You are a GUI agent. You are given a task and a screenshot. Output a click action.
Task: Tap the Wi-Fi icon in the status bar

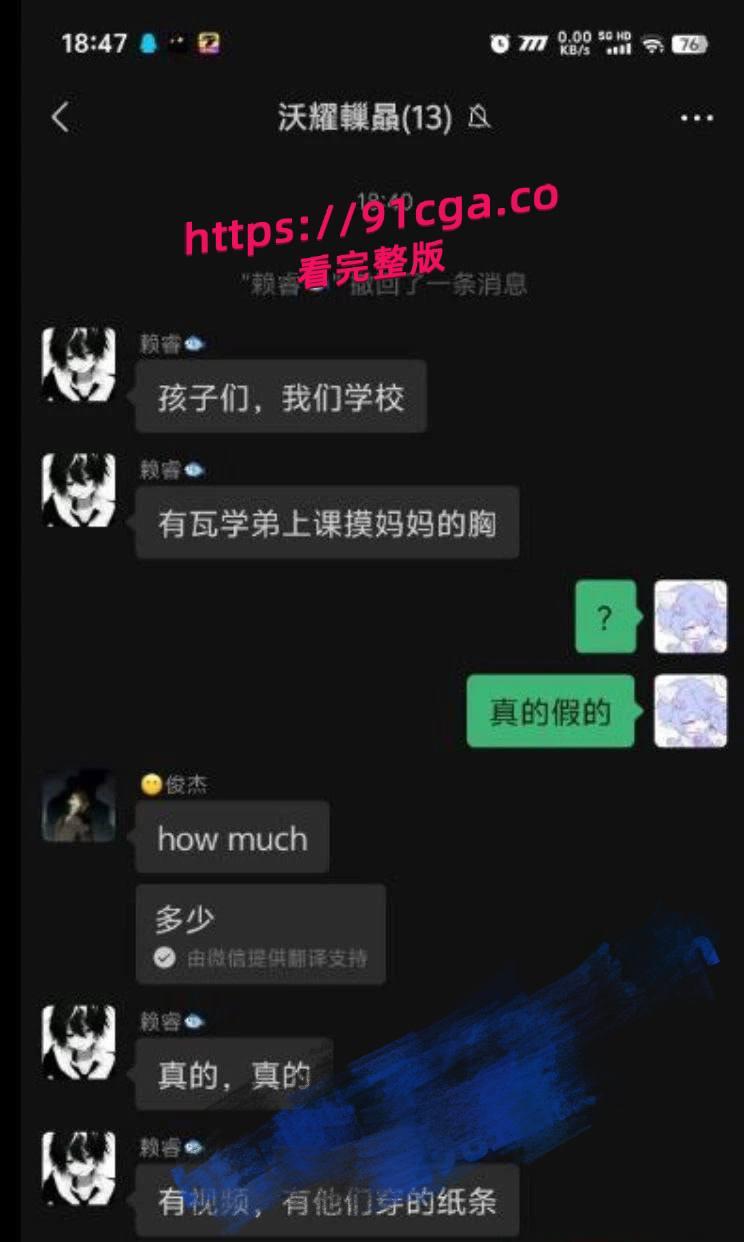coord(651,42)
